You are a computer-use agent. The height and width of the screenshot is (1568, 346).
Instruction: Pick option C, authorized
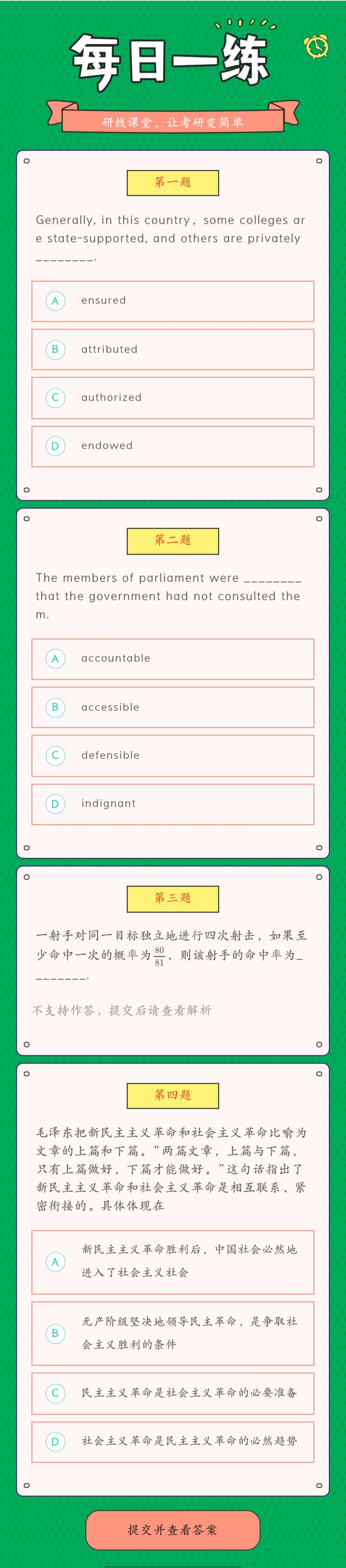[172, 397]
